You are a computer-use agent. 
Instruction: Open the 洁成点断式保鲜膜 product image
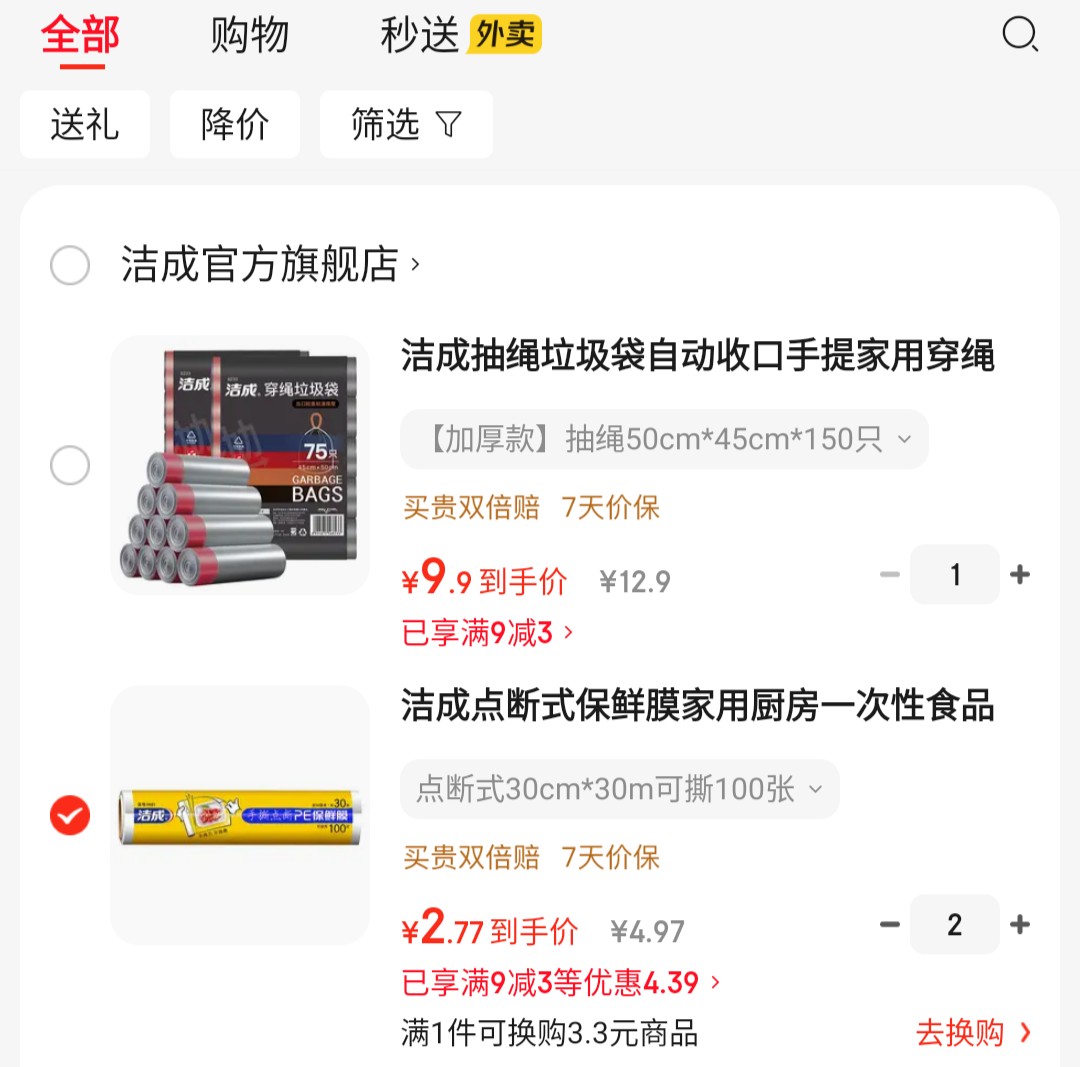(240, 815)
